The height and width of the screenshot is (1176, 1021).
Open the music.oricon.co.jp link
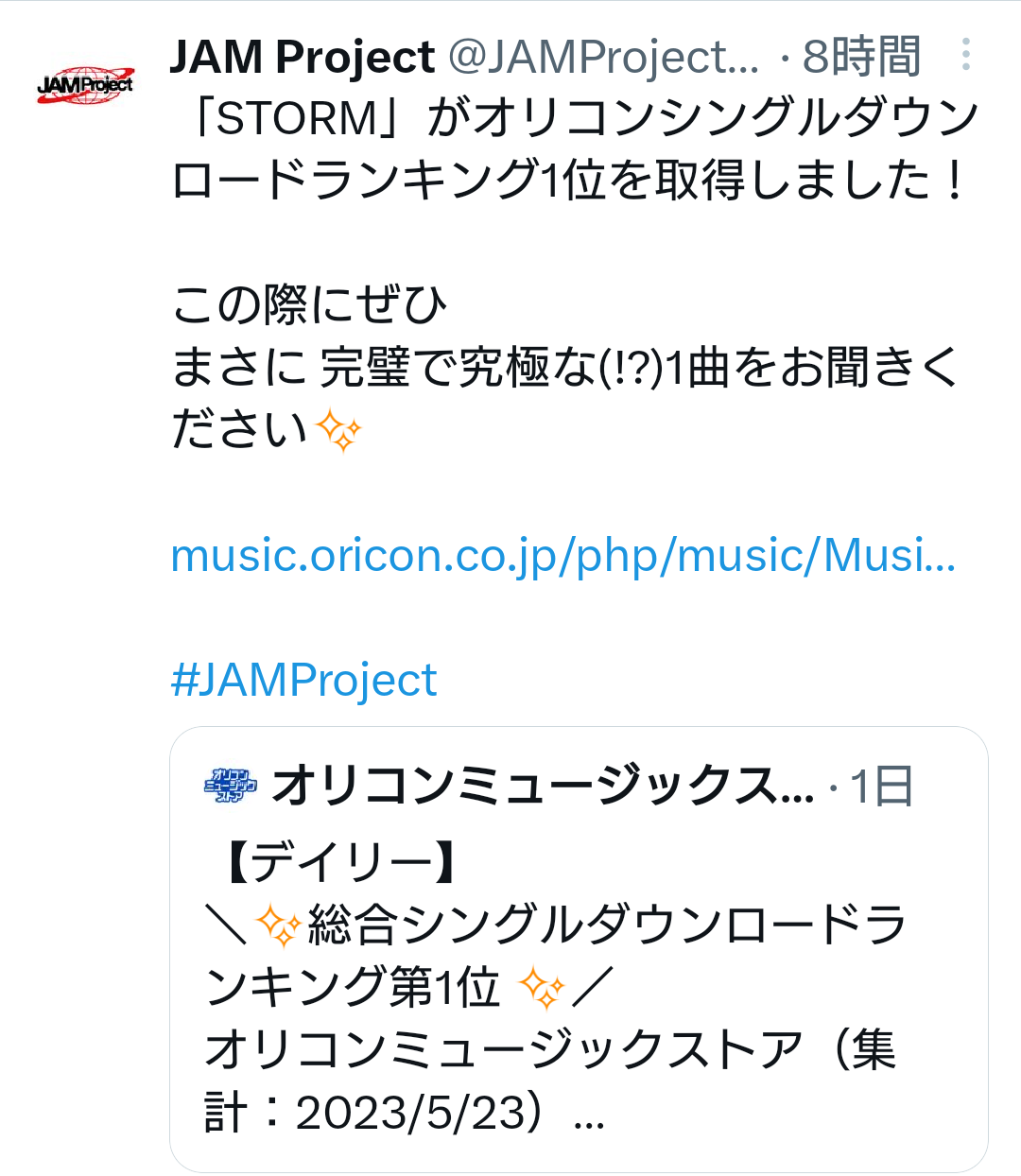click(x=562, y=555)
